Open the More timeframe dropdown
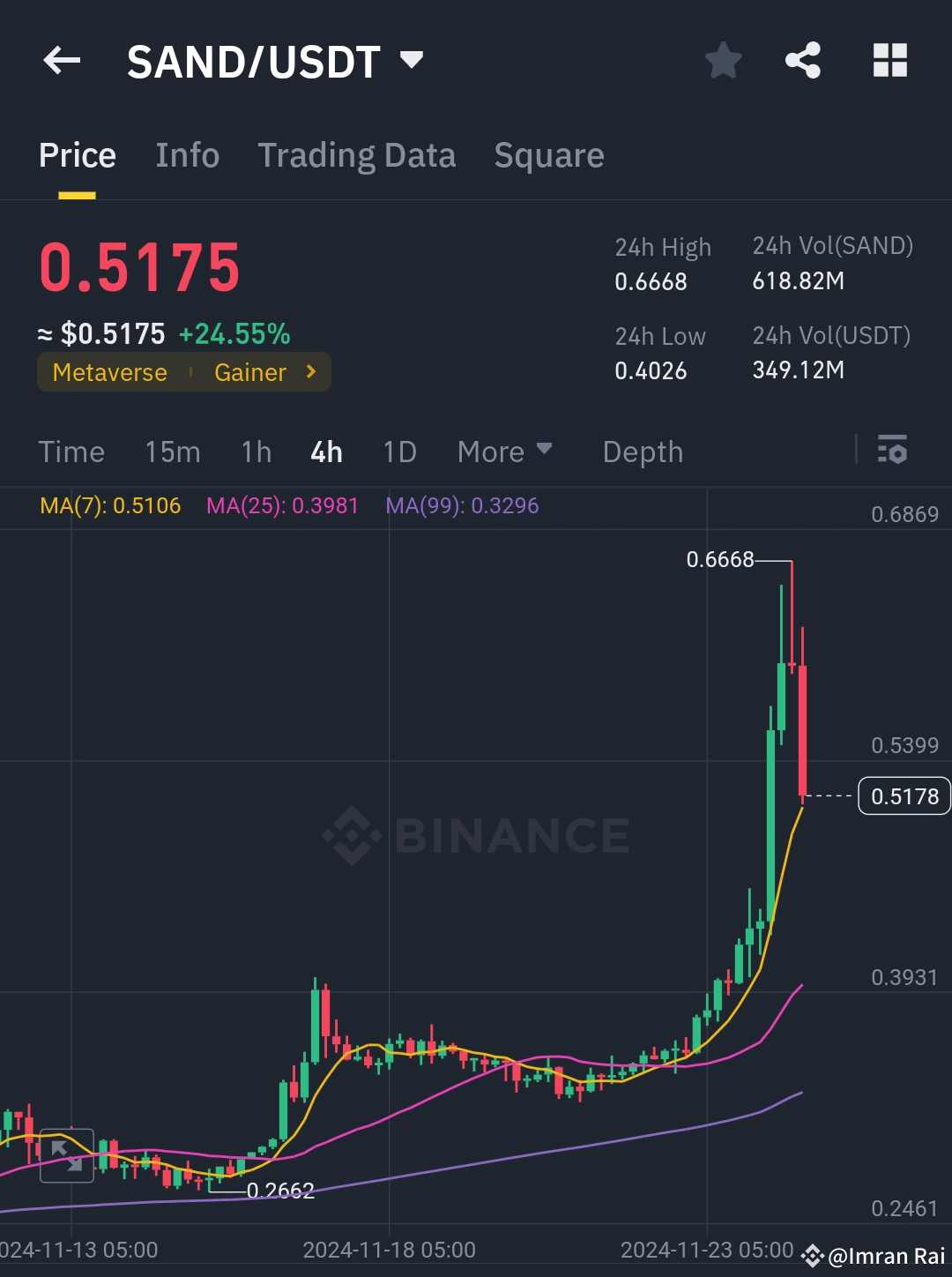 tap(503, 451)
